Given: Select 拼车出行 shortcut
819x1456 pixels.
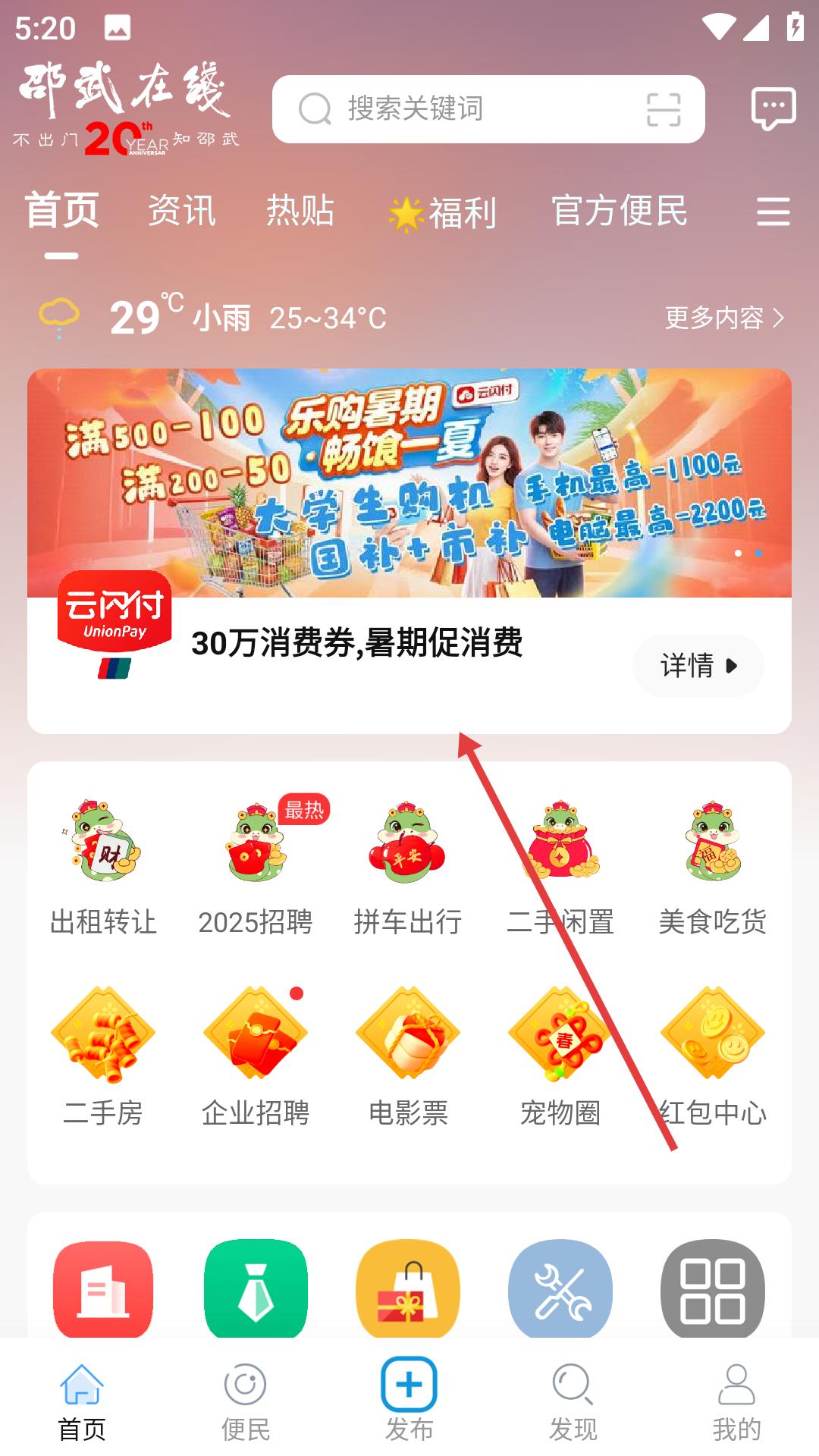Looking at the screenshot, I should pyautogui.click(x=408, y=868).
